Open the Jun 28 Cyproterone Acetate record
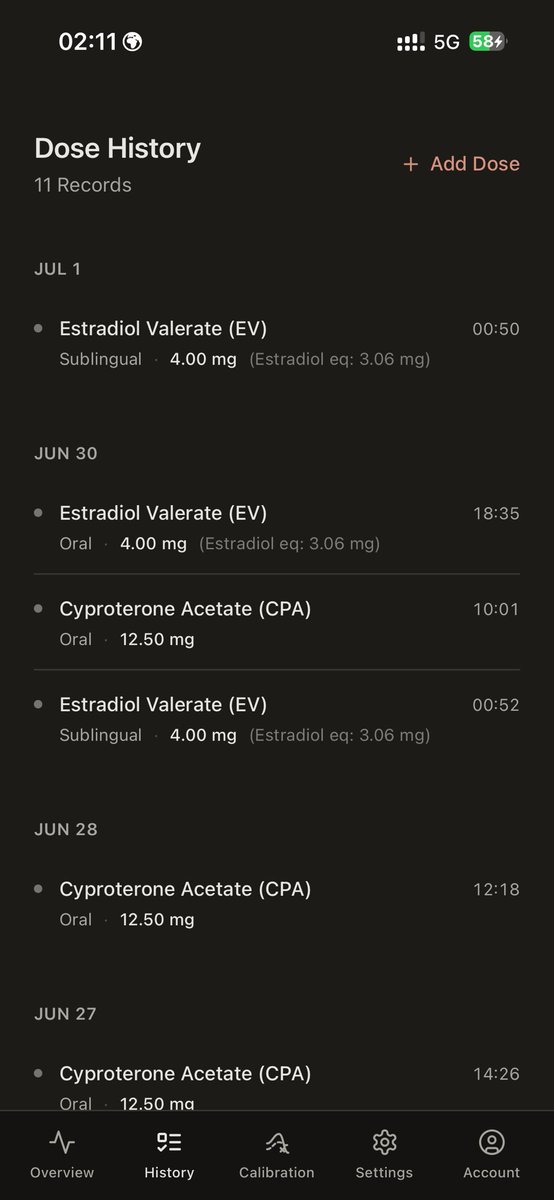554x1200 pixels. 277,903
